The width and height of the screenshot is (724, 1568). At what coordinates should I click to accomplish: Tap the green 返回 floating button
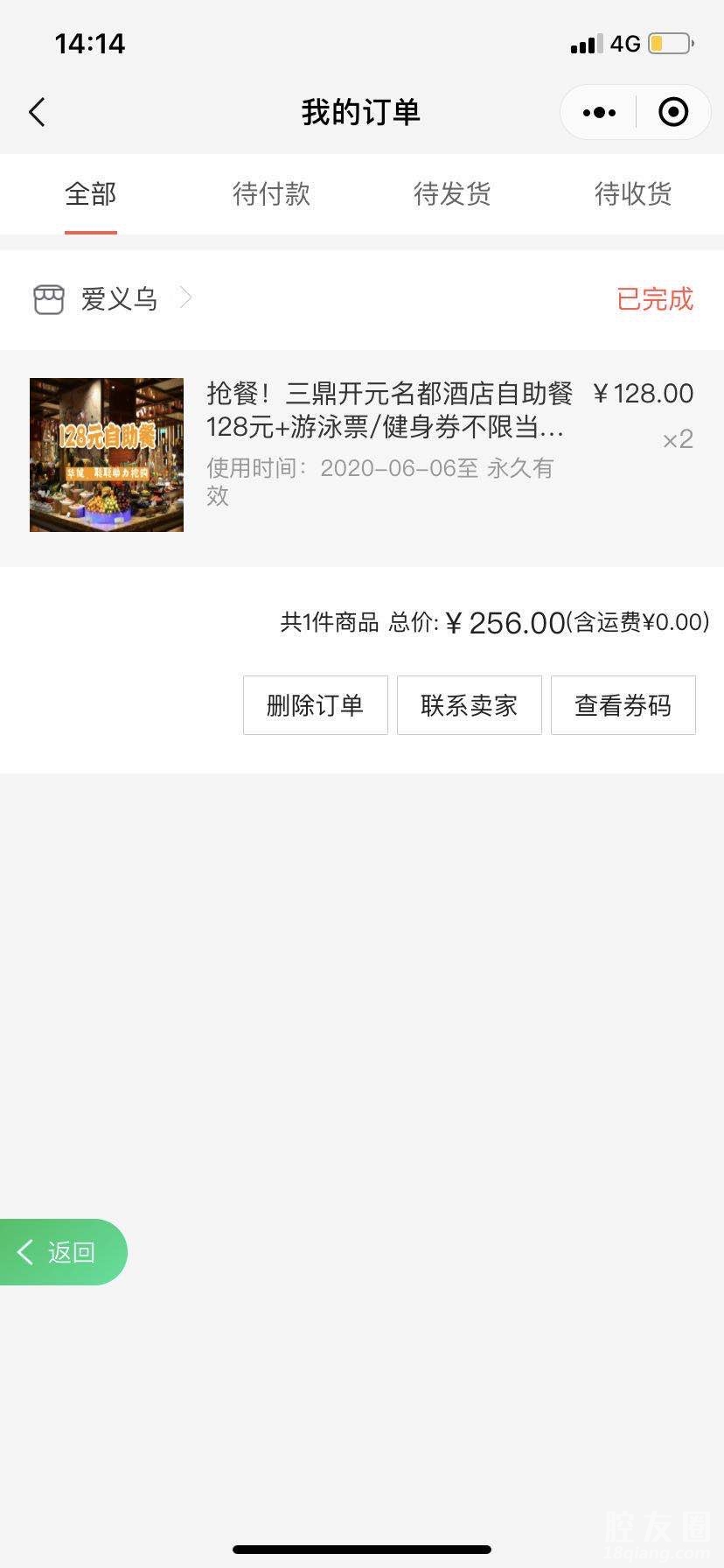(61, 1252)
